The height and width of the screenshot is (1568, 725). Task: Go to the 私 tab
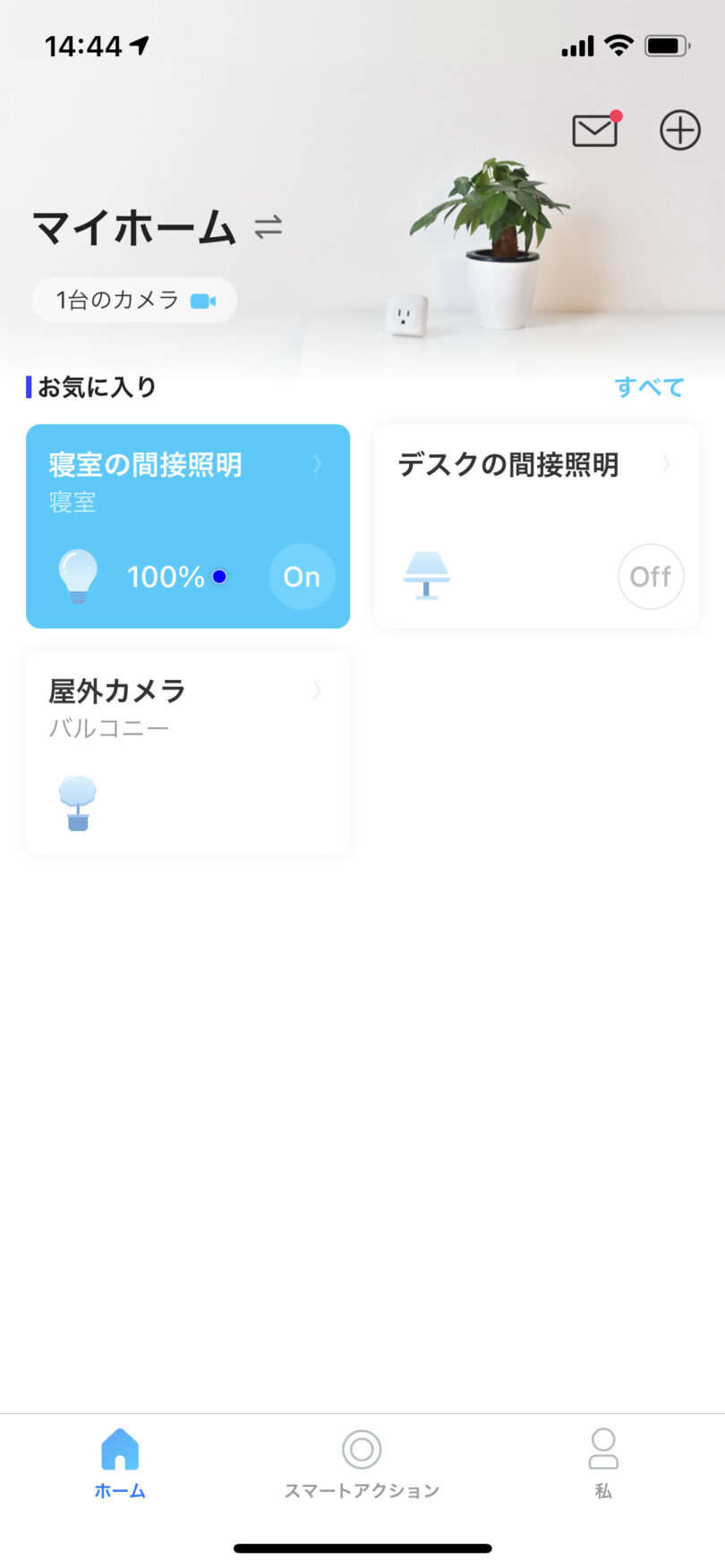pos(603,1463)
